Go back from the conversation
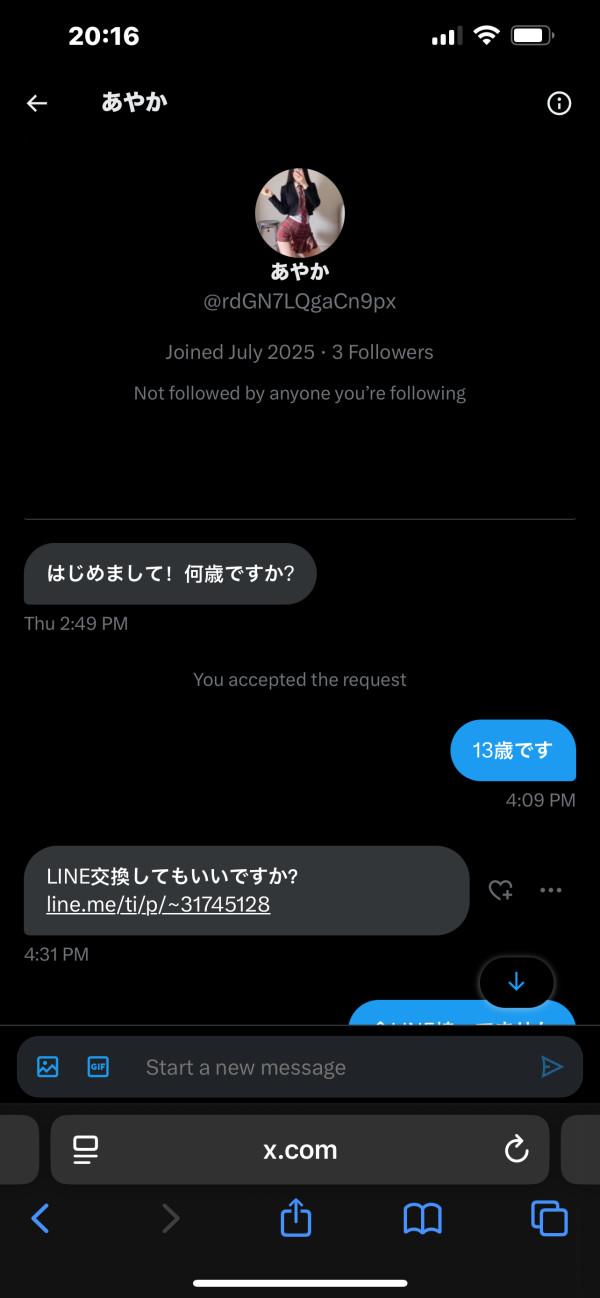The width and height of the screenshot is (600, 1298). 37,103
